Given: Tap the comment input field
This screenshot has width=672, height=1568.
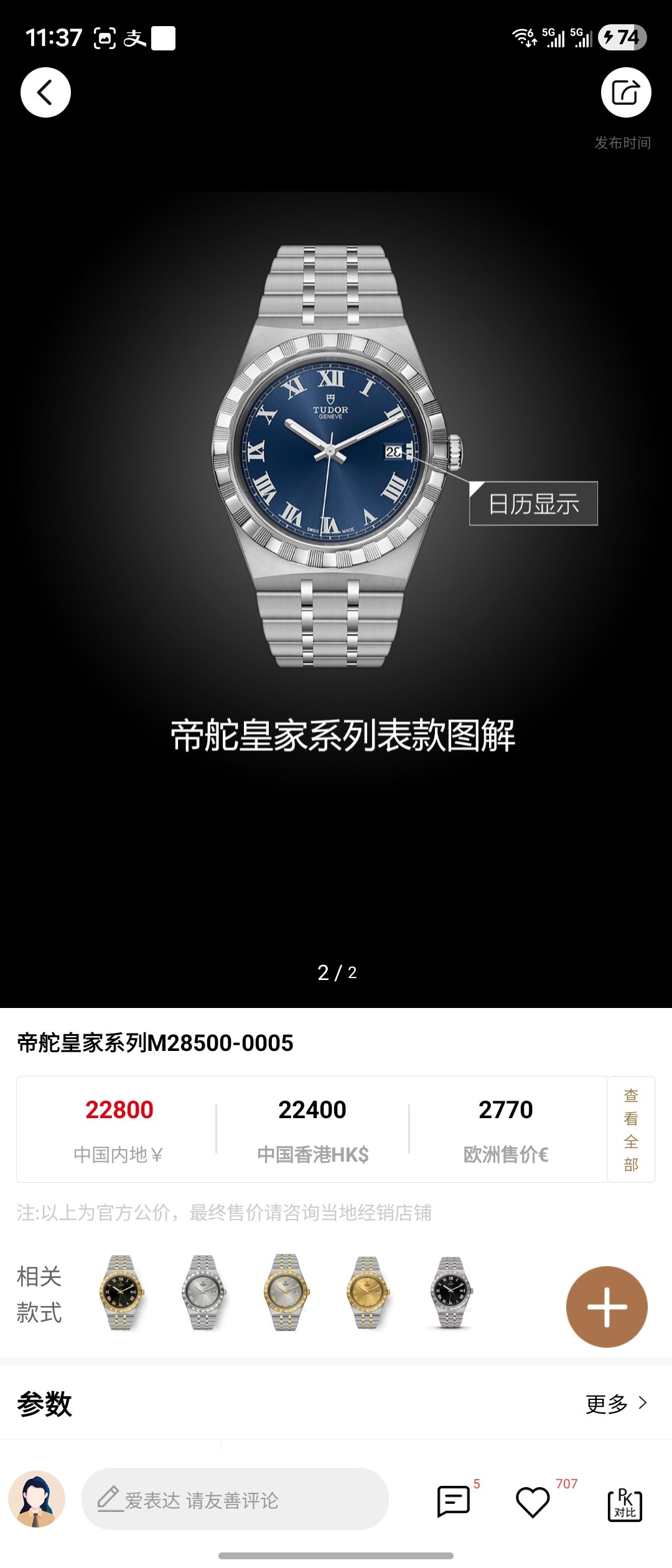Looking at the screenshot, I should [x=235, y=1500].
